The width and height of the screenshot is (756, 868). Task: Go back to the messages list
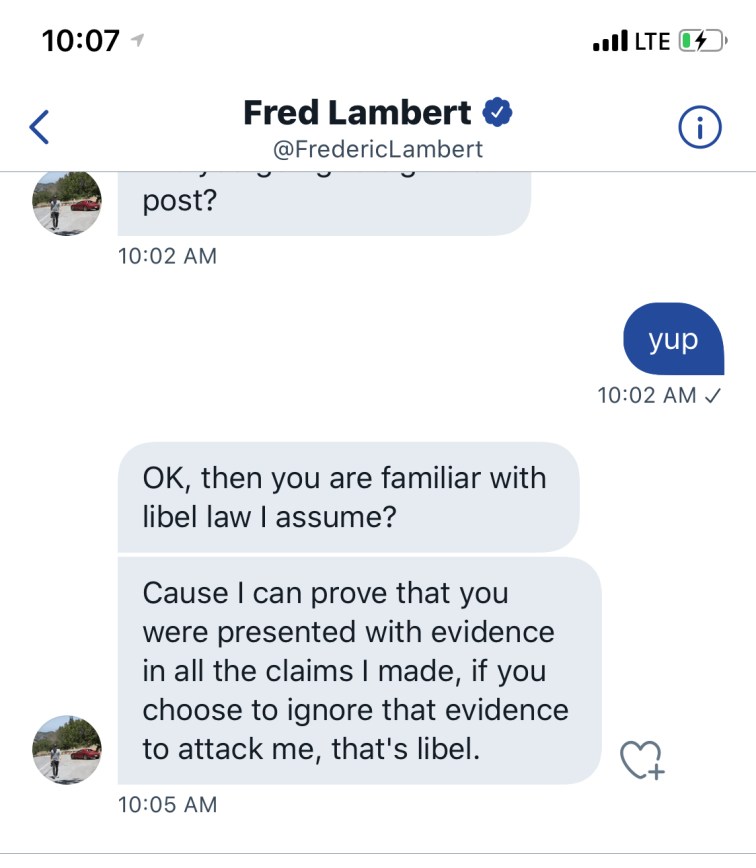coord(40,127)
